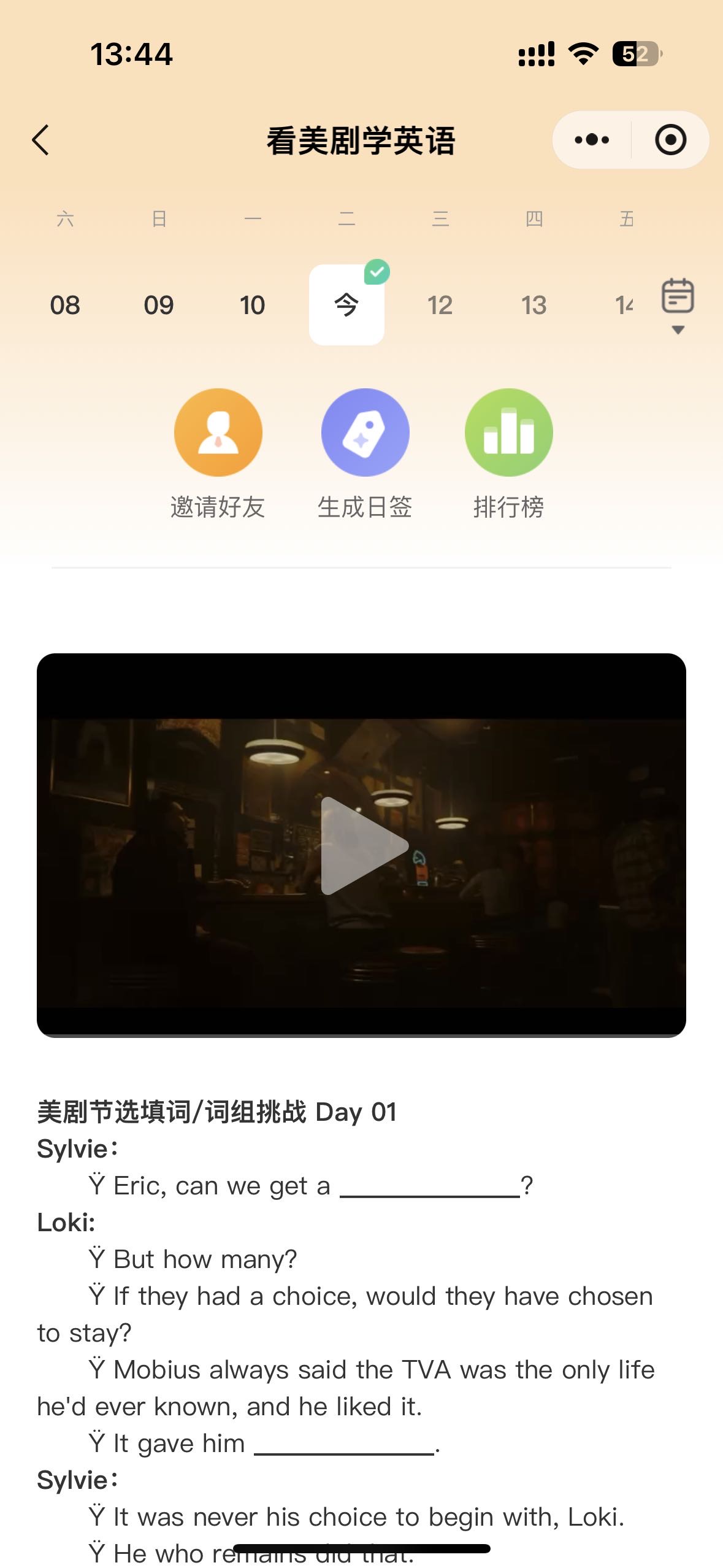Open the mini program more options menu
The height and width of the screenshot is (1568, 723).
click(x=592, y=140)
